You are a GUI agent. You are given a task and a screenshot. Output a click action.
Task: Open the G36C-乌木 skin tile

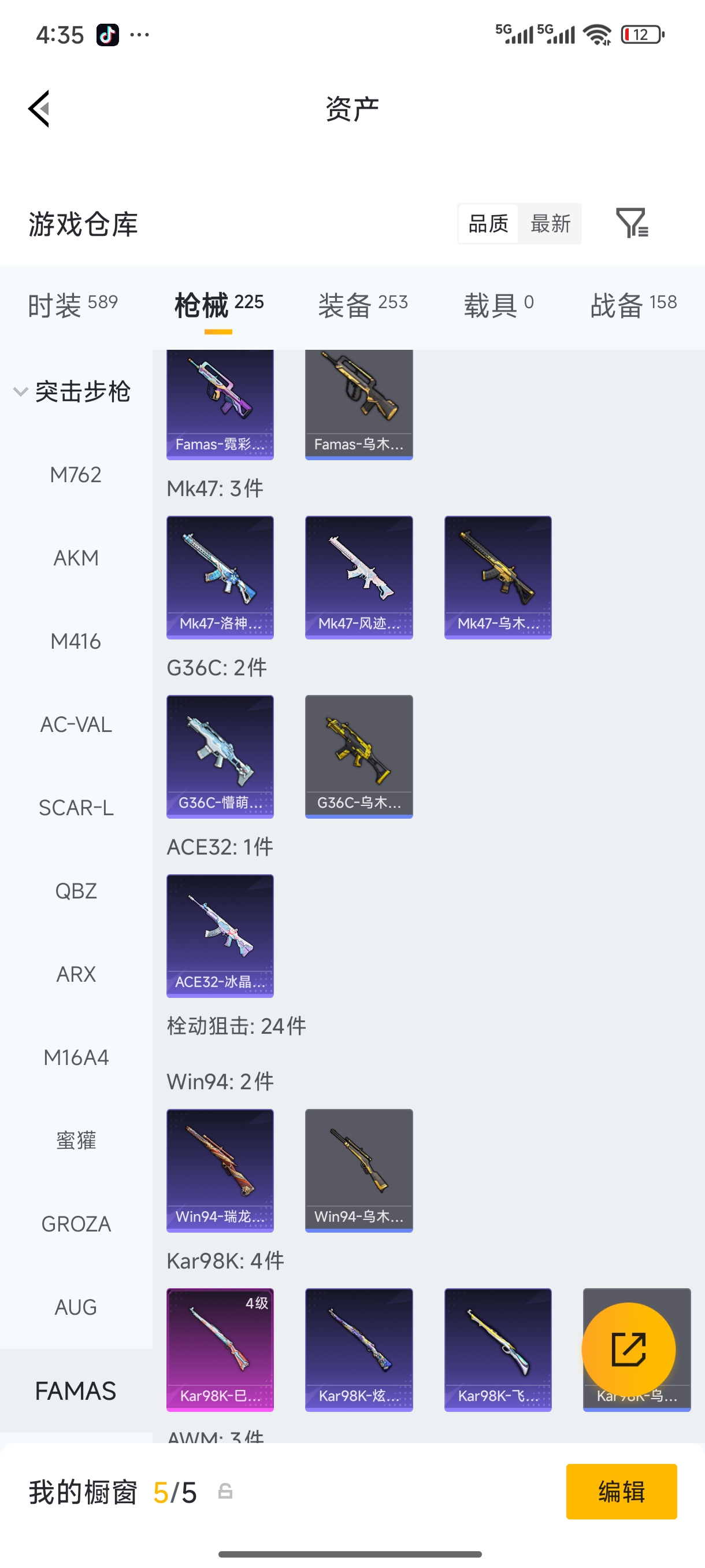[x=359, y=756]
